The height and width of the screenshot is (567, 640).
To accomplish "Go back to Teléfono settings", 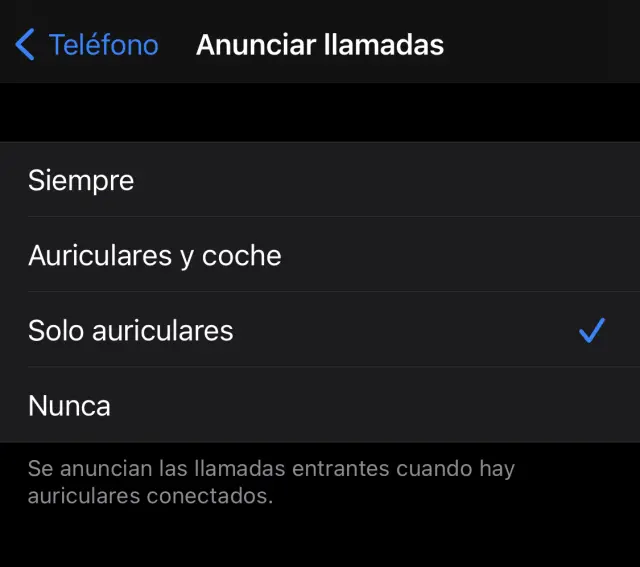I will click(87, 45).
